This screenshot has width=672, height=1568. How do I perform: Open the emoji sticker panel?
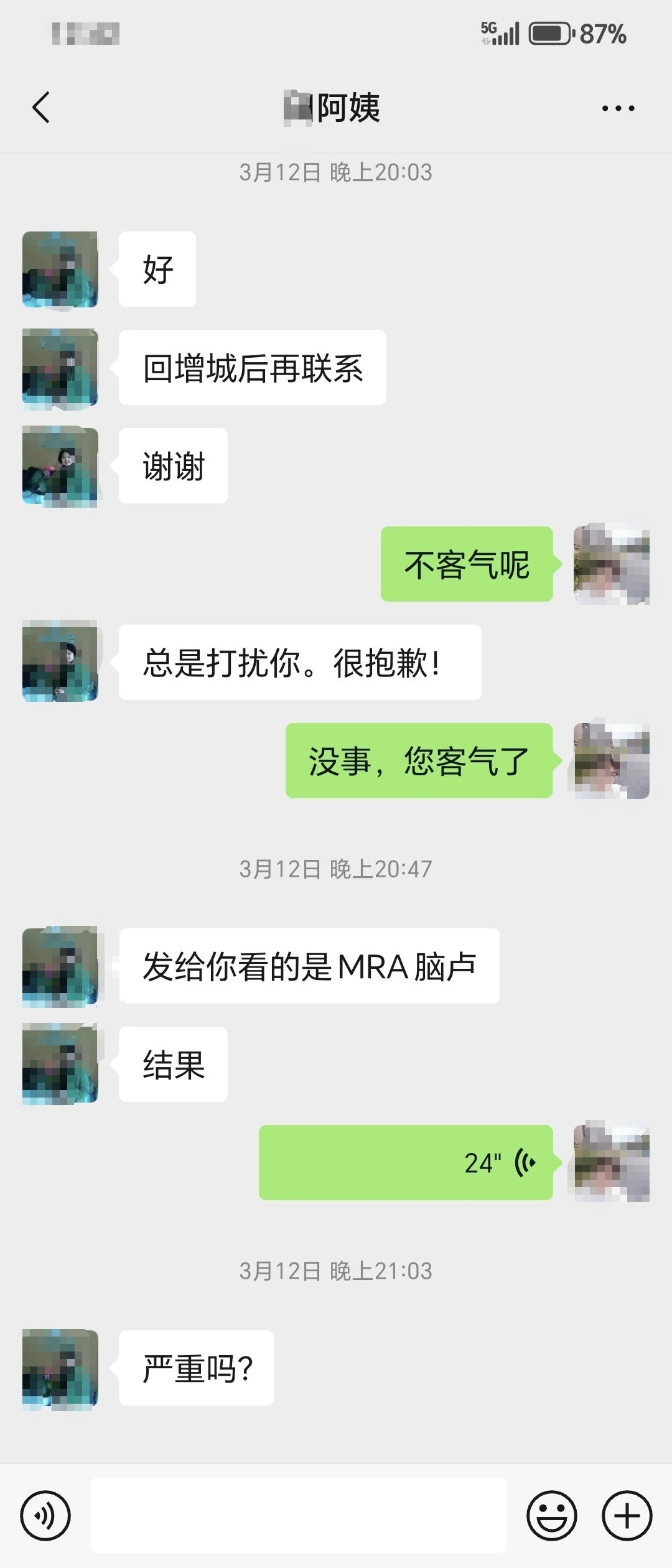click(552, 1515)
